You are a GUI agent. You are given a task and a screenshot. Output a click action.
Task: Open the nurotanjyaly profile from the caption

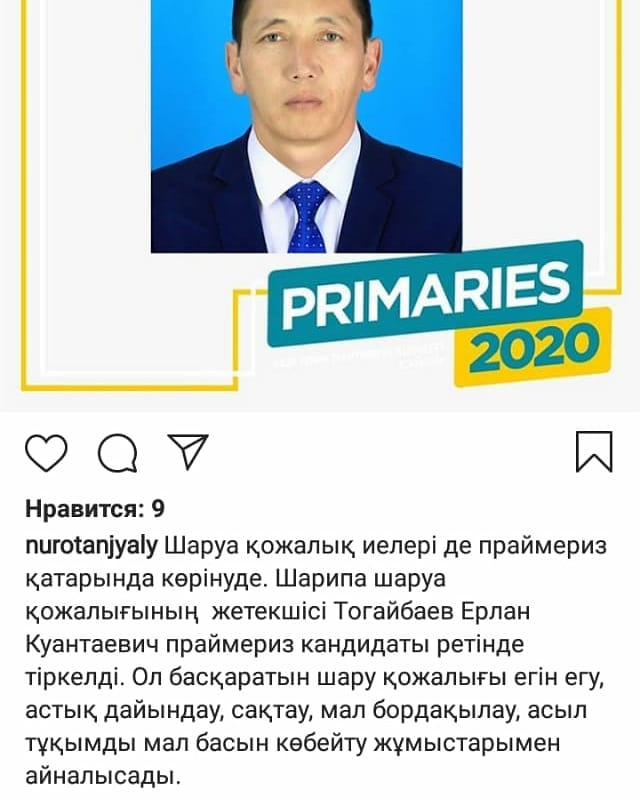click(91, 547)
